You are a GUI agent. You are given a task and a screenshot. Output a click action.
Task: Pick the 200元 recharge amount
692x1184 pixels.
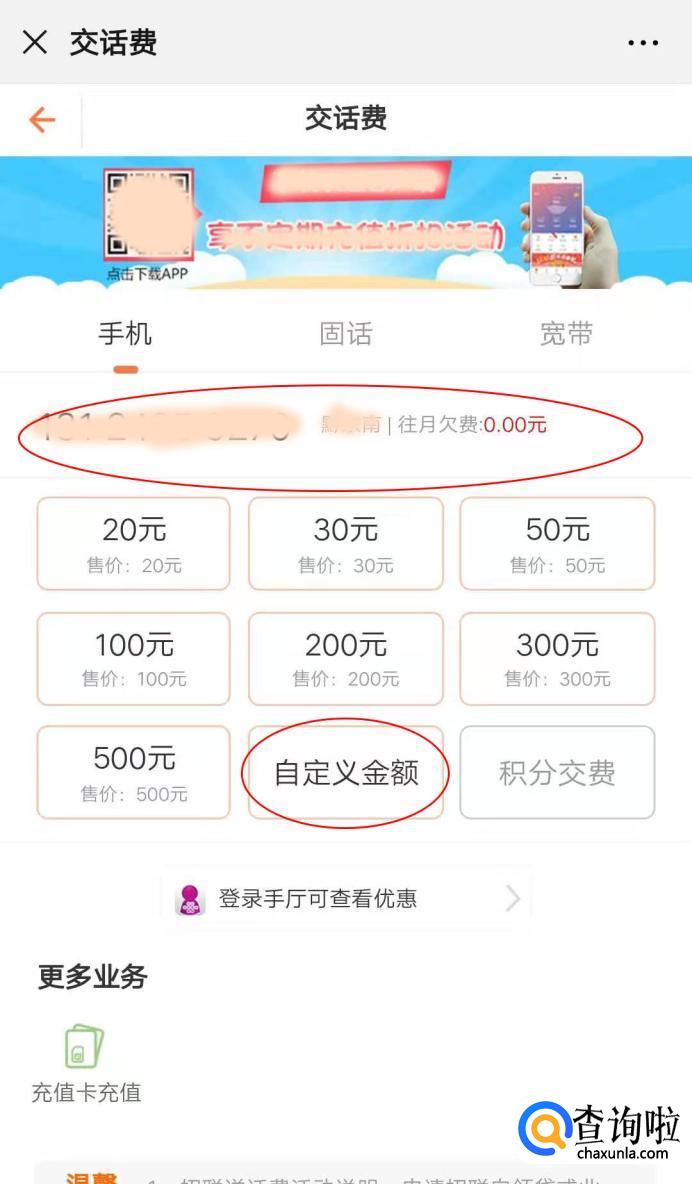[x=346, y=658]
